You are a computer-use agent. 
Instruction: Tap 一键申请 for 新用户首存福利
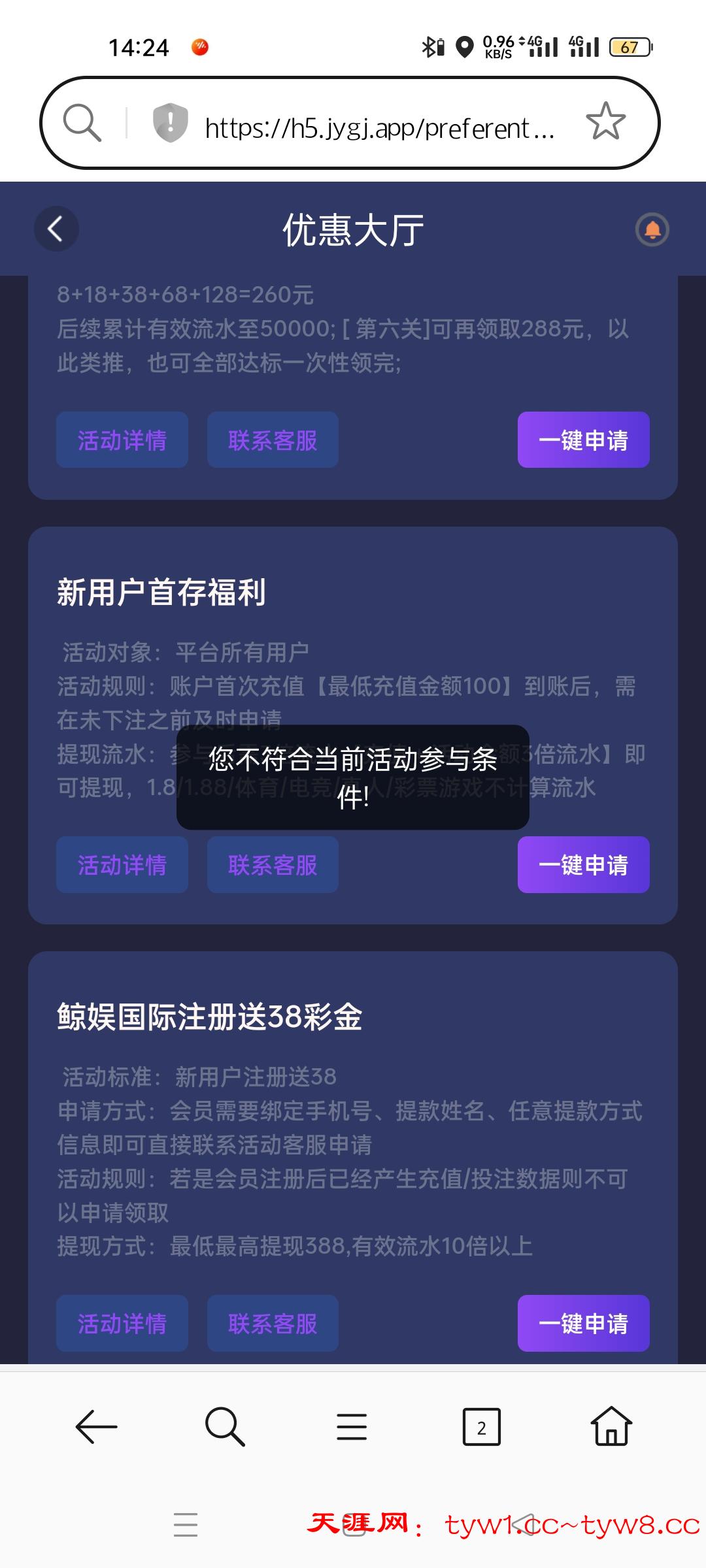(x=583, y=864)
